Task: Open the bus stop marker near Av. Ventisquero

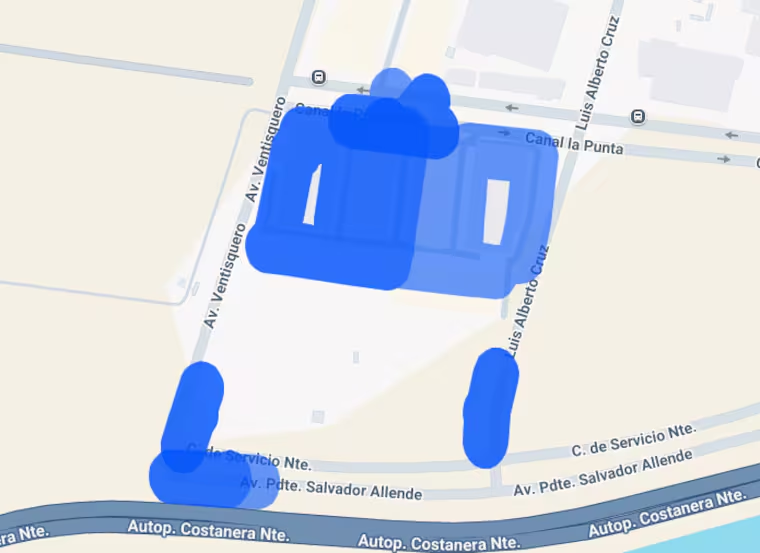Action: coord(318,77)
